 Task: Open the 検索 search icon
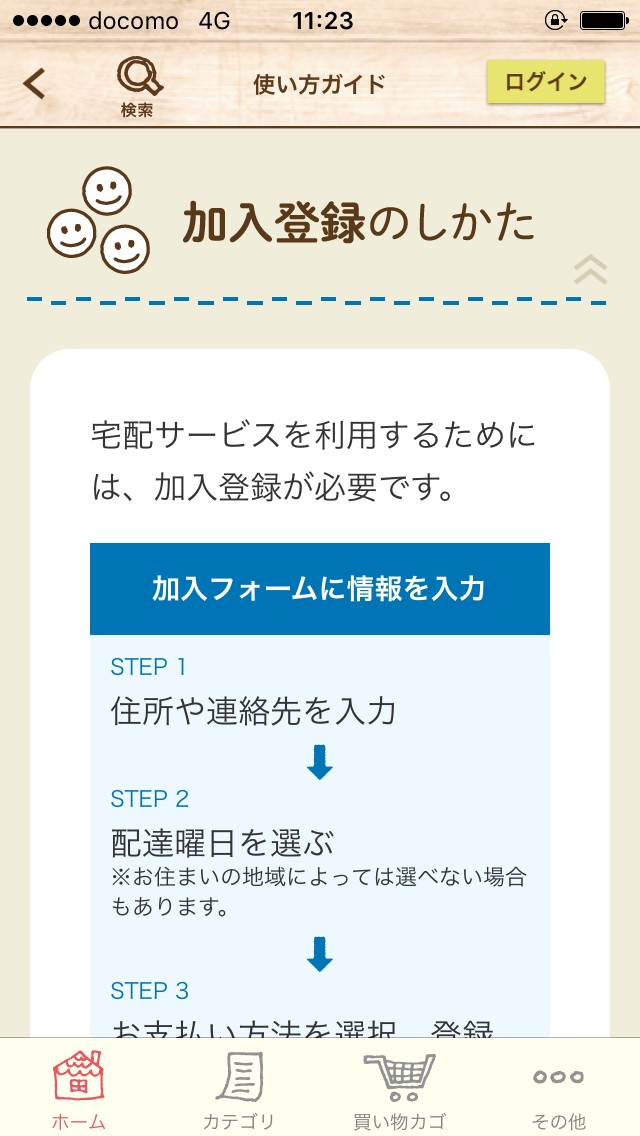138,85
